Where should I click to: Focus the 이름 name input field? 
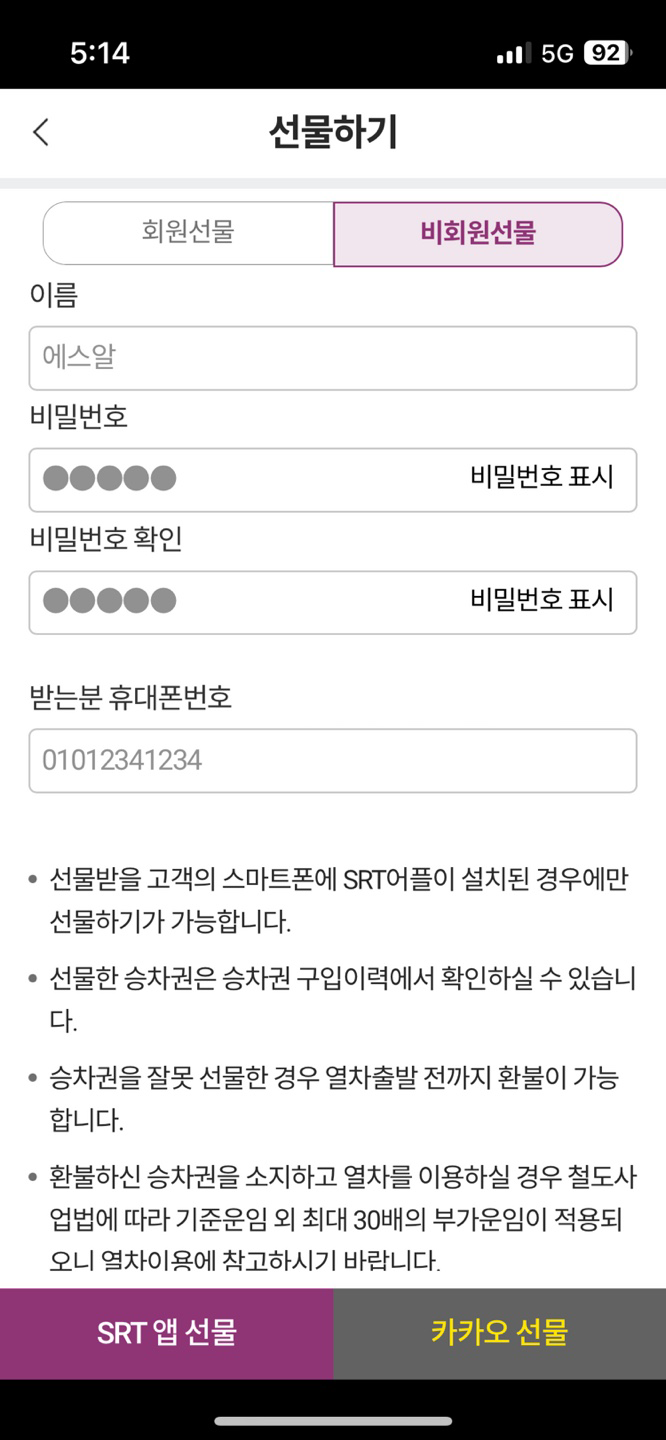click(333, 358)
